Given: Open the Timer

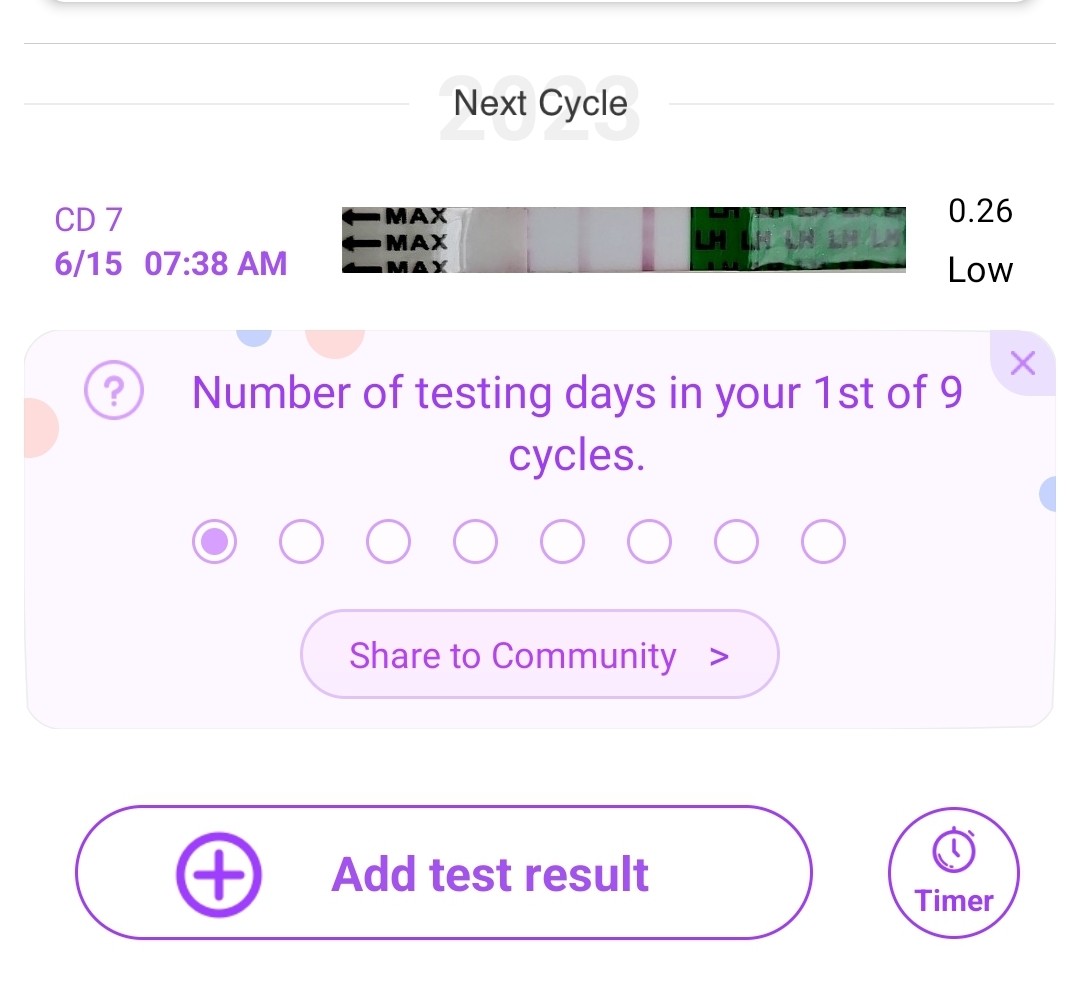Looking at the screenshot, I should [x=953, y=873].
